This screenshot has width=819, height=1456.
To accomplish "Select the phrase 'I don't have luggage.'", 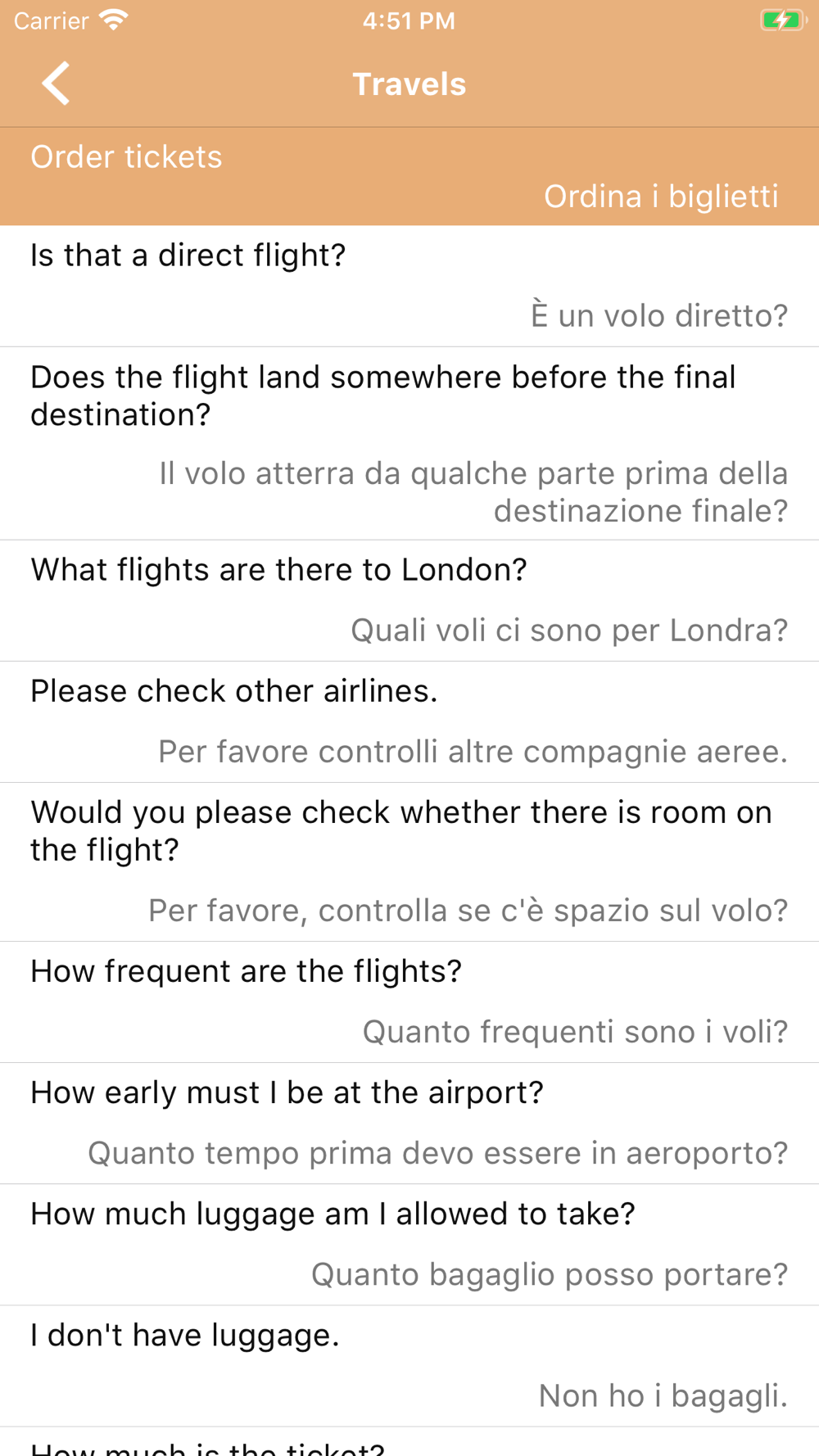I will pyautogui.click(x=409, y=1365).
